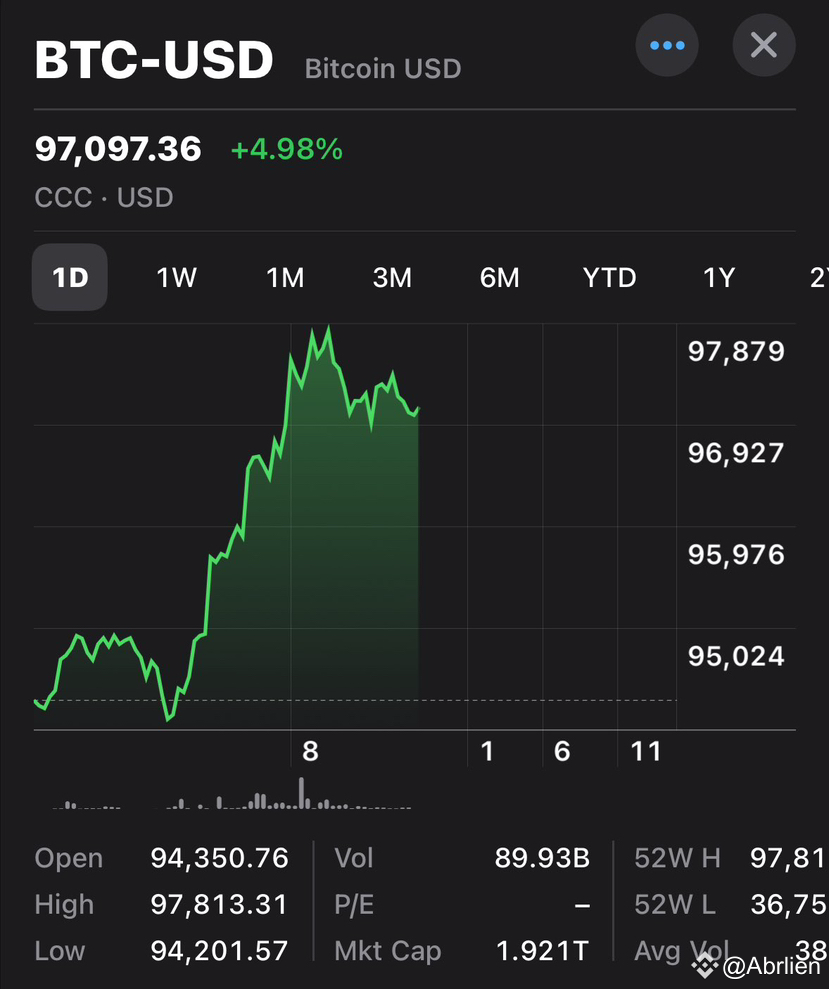This screenshot has height=989, width=829.
Task: Click the BTC-USD ticker title
Action: [154, 58]
